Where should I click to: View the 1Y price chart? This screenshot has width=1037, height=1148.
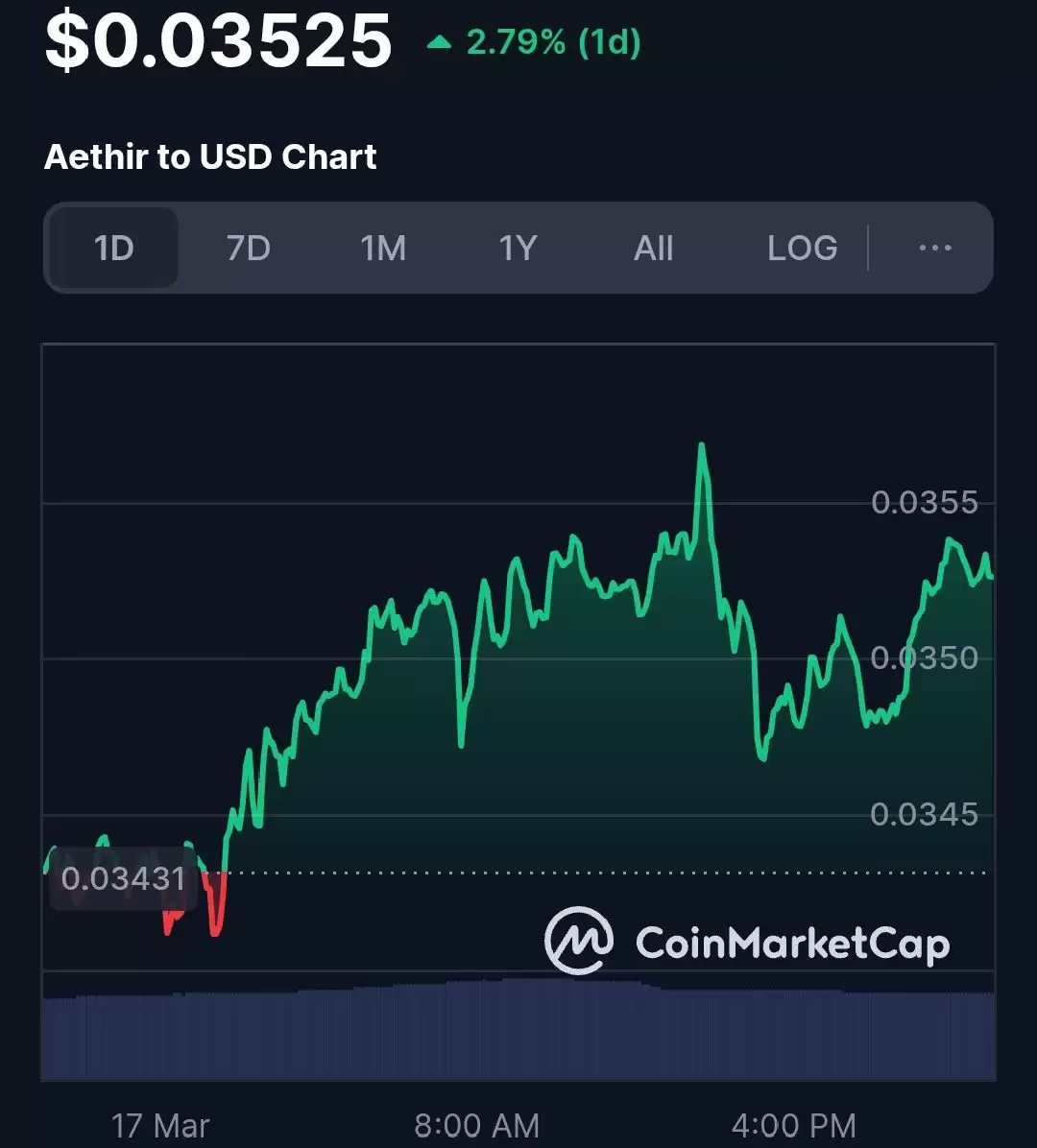[x=517, y=248]
